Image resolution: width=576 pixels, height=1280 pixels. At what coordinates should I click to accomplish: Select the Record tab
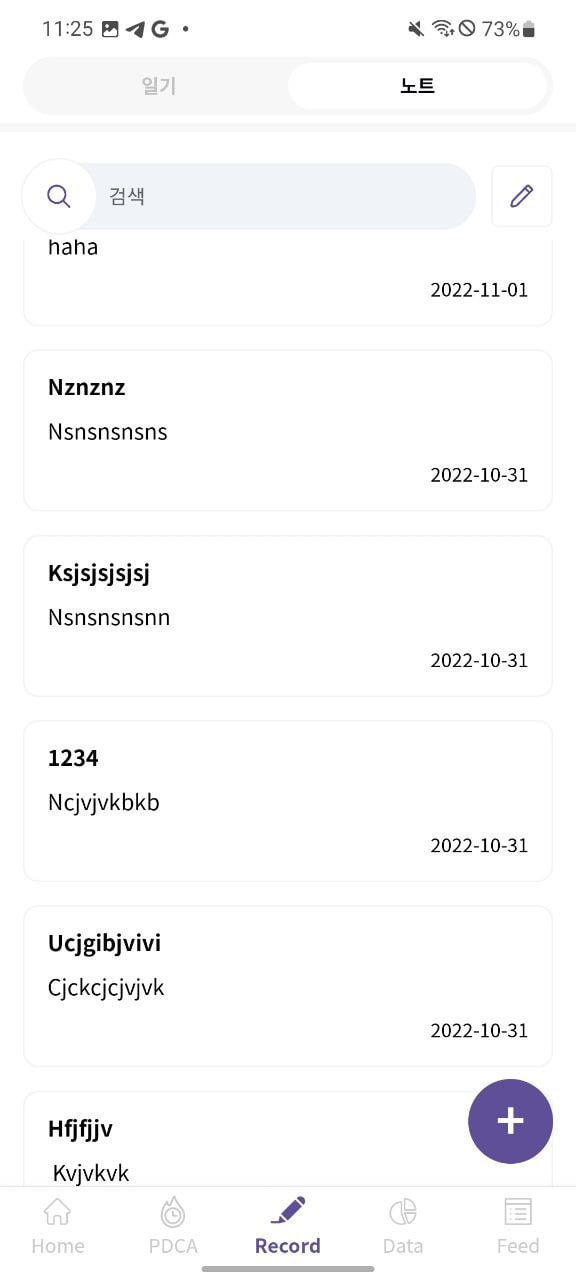click(288, 1226)
